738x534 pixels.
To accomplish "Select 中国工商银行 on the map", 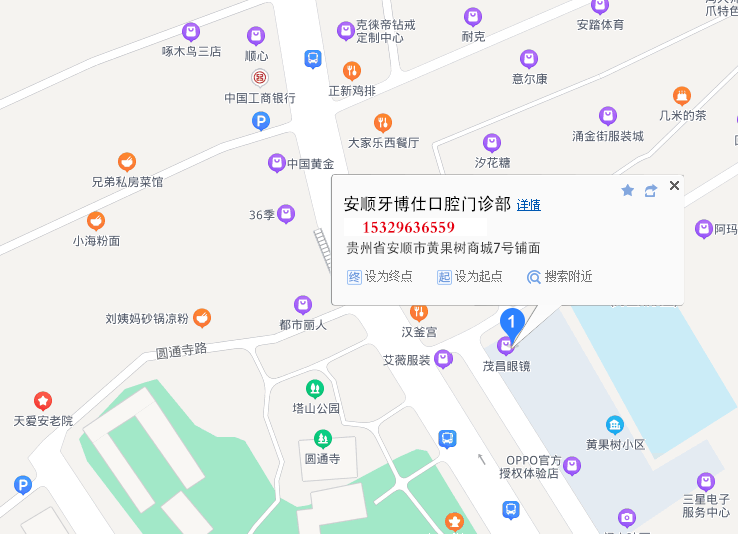I will tap(259, 78).
